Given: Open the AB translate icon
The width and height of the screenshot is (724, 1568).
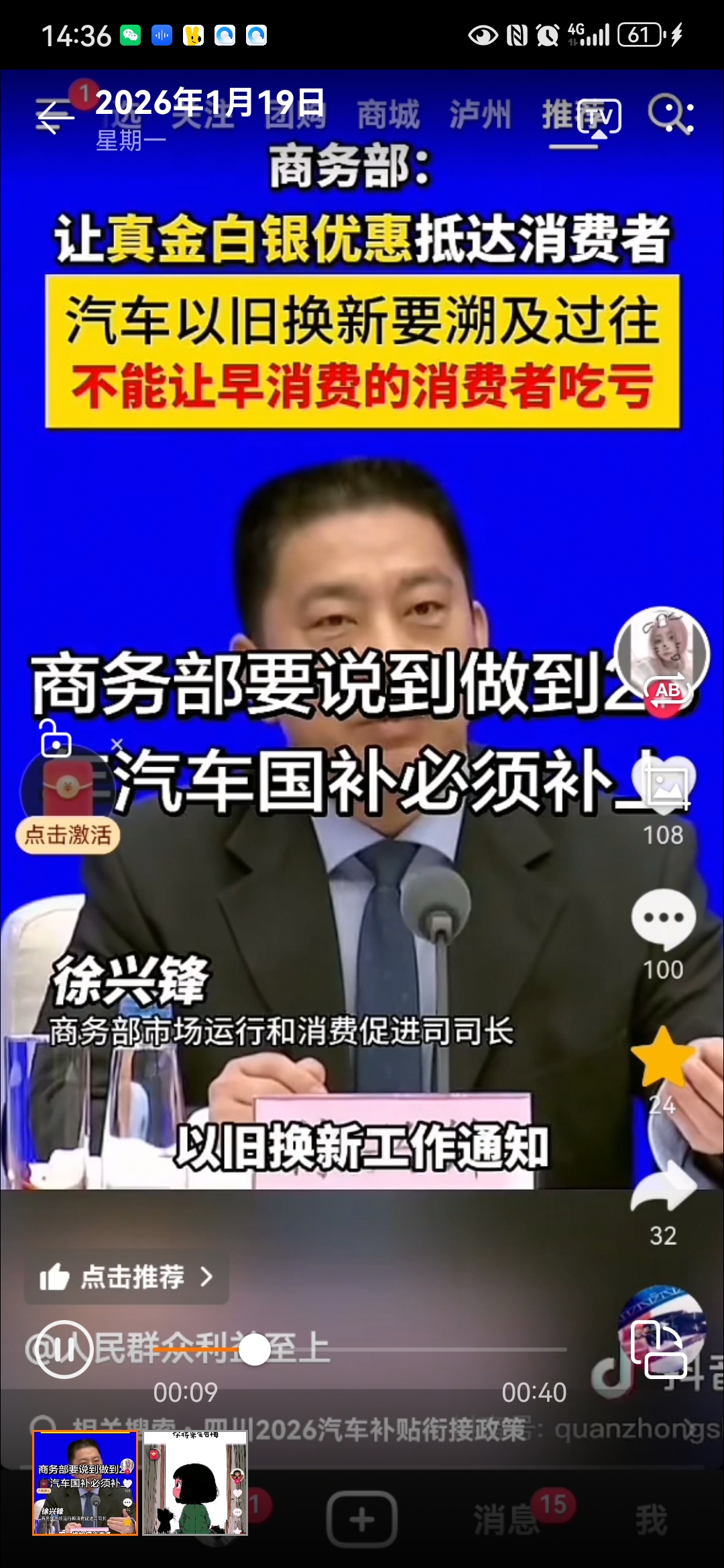Looking at the screenshot, I should (667, 691).
